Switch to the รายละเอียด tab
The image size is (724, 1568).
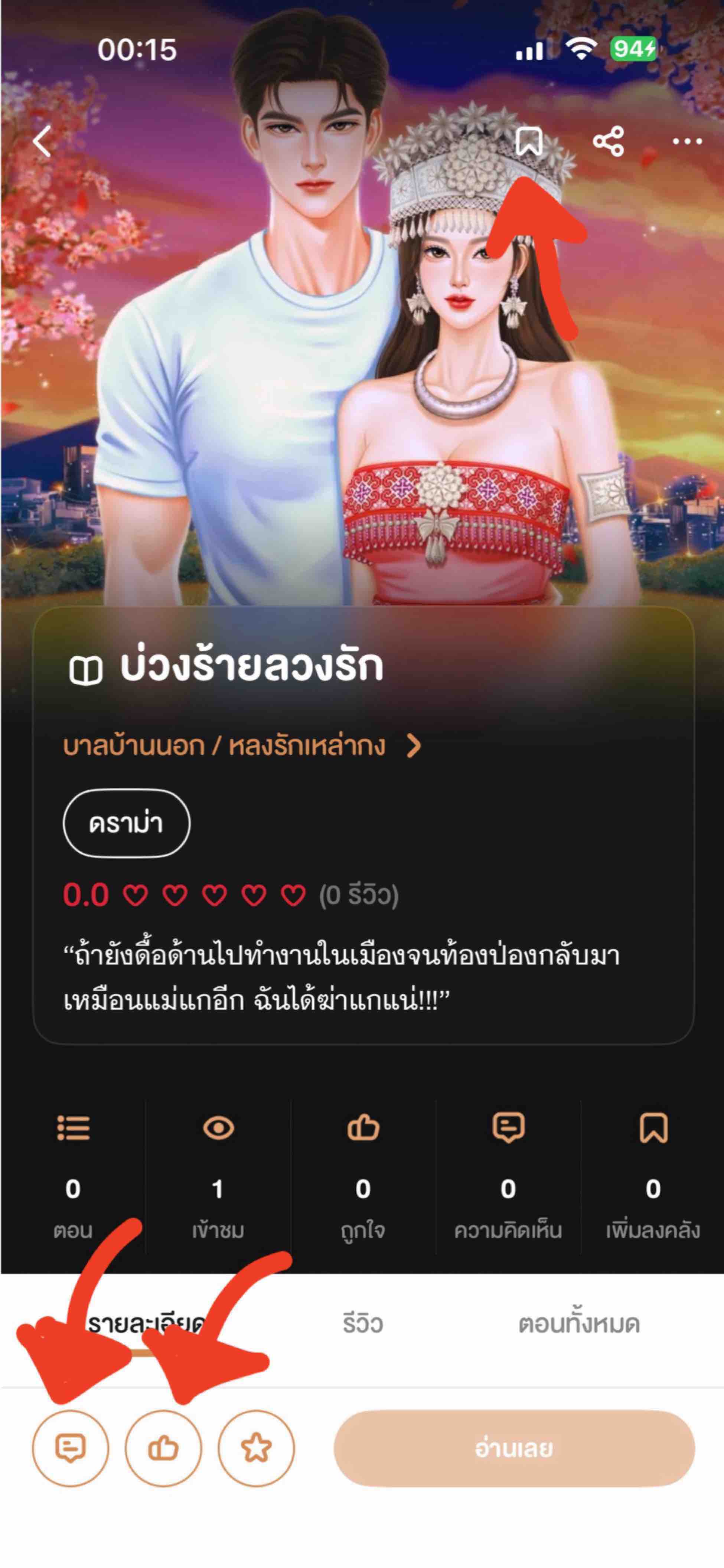[x=146, y=1324]
